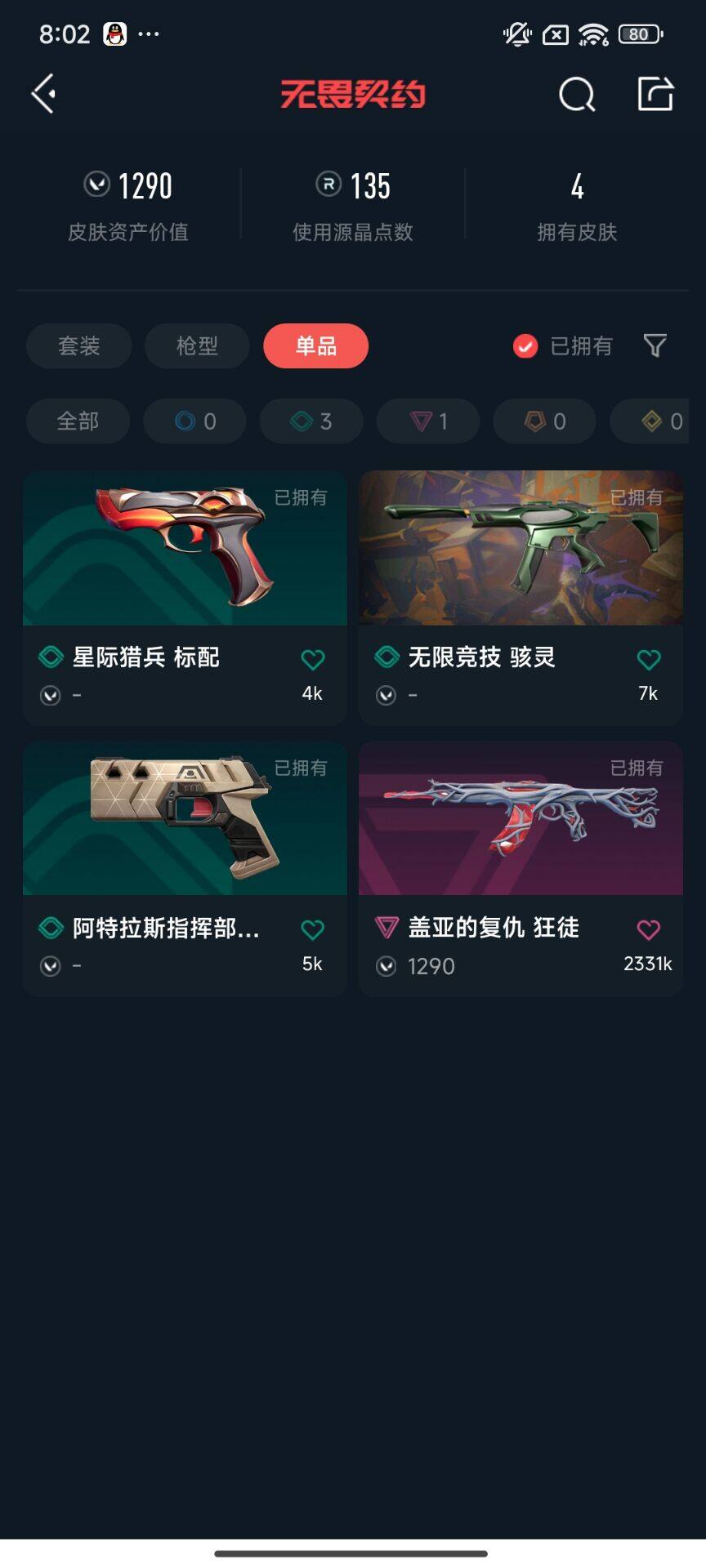Uncheck the 已拥有 filter checkbox
Screen dimensions: 706x1568
click(525, 346)
